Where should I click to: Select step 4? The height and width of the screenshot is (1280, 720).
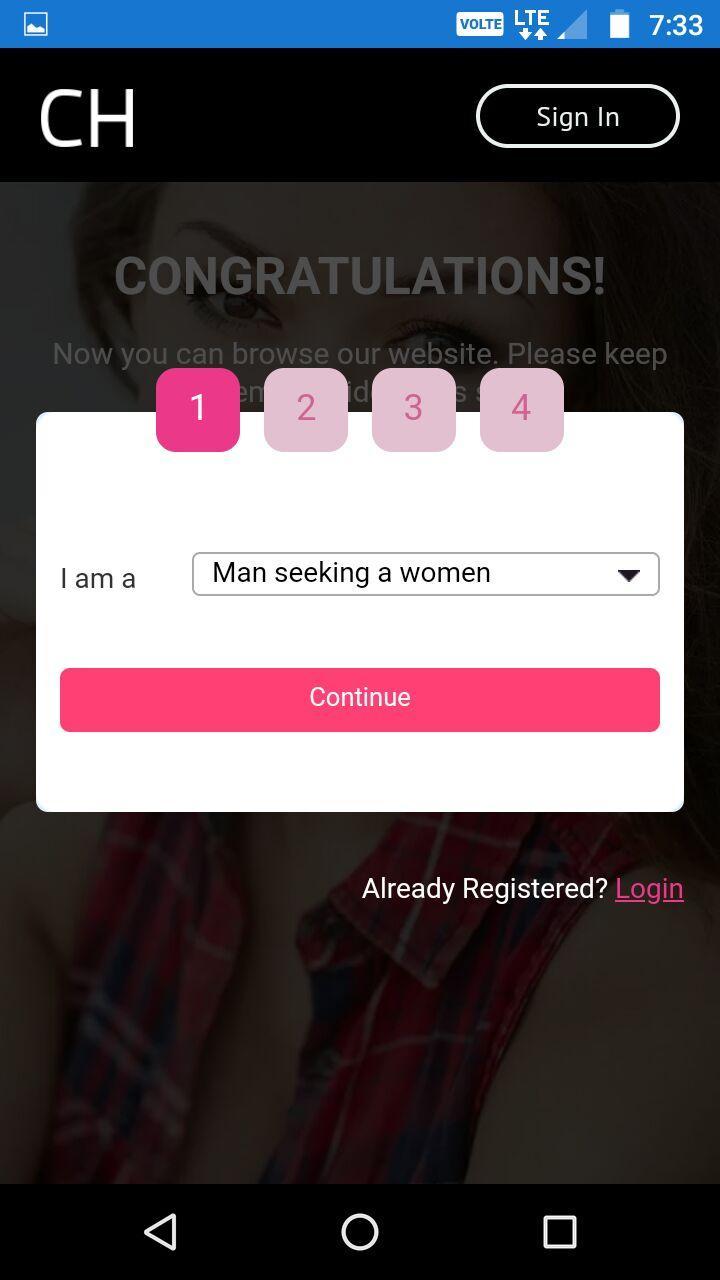pos(522,409)
